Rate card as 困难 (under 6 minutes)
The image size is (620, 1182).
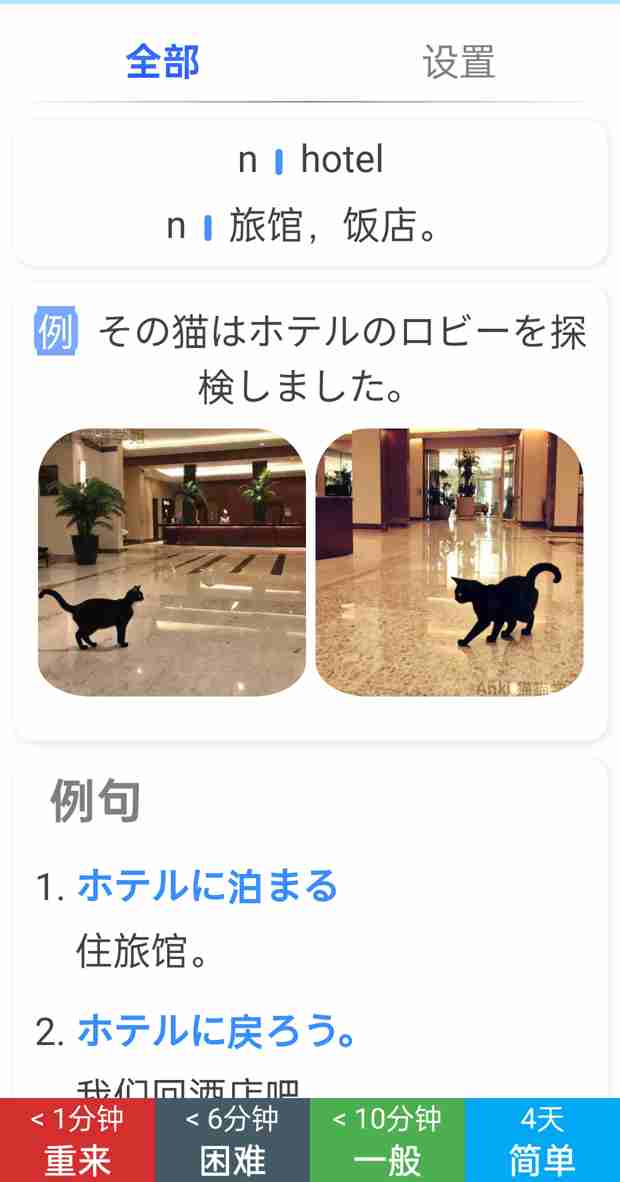232,1140
